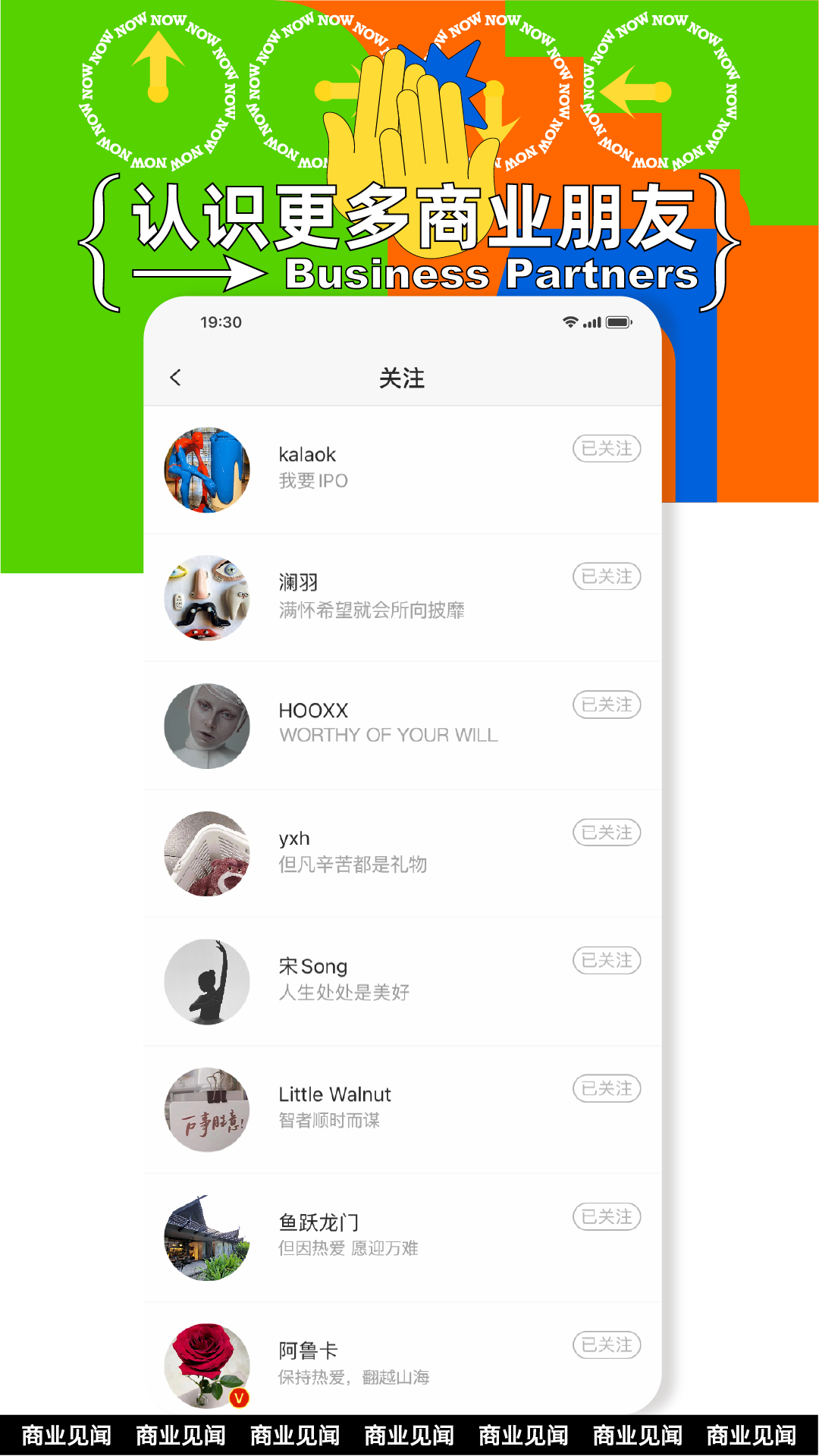819x1456 pixels.
Task: Tap the cellular signal bars icon
Action: coord(591,322)
